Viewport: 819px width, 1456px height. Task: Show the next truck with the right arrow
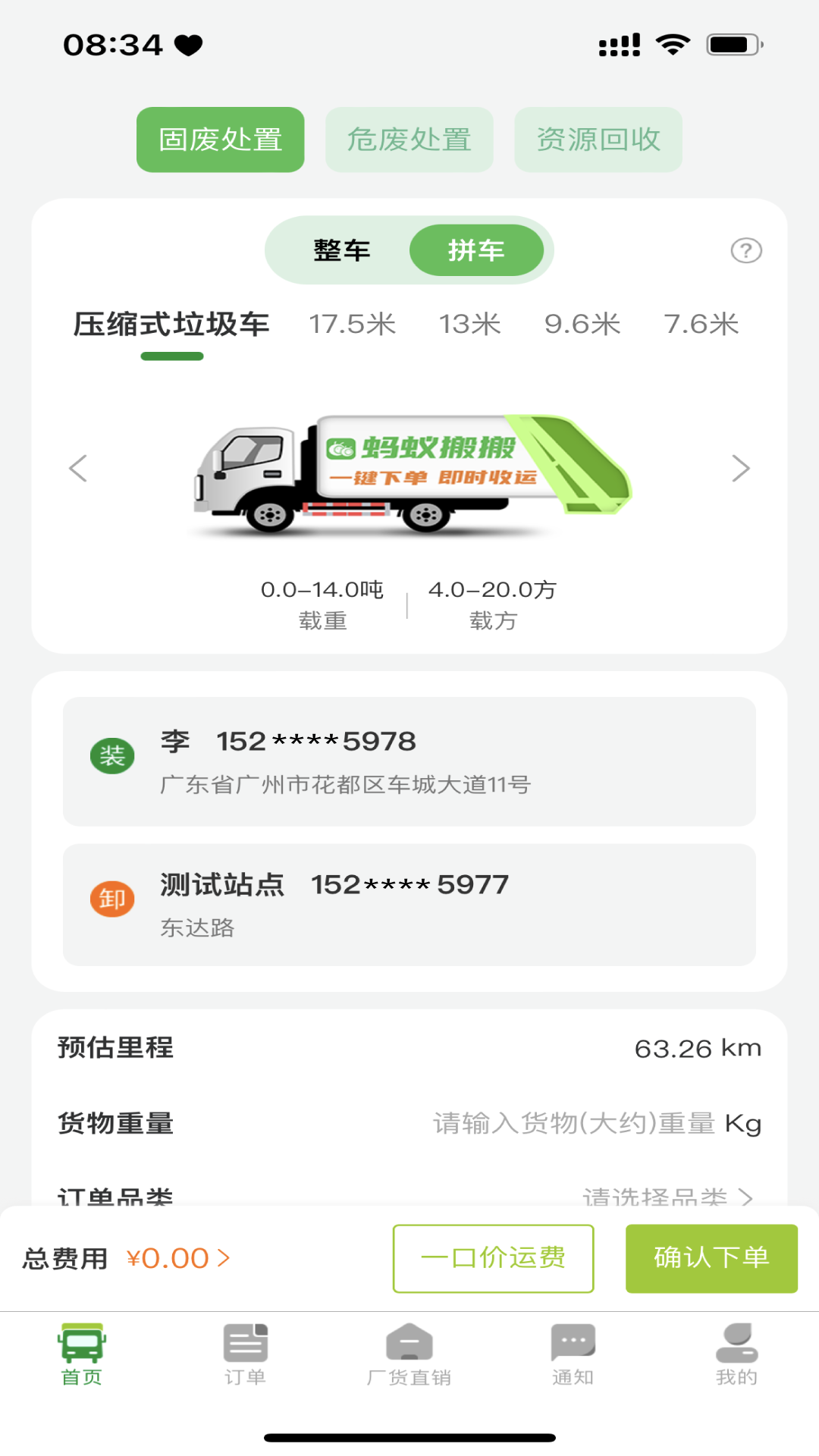pos(740,468)
